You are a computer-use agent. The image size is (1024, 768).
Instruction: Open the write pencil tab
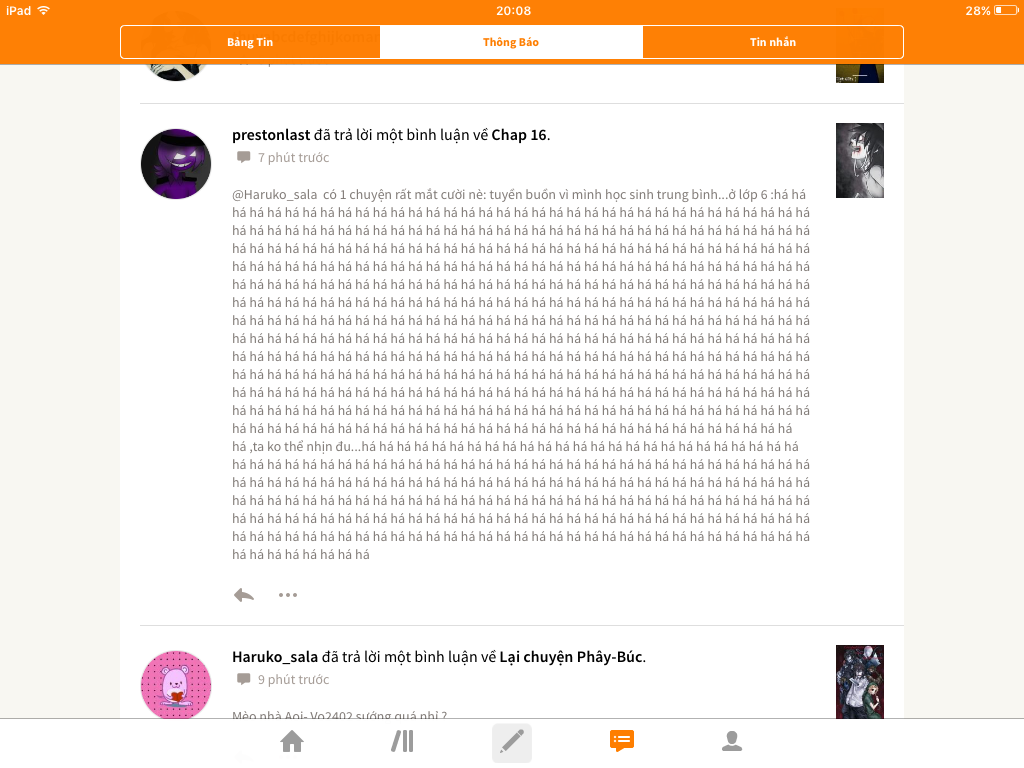[512, 742]
